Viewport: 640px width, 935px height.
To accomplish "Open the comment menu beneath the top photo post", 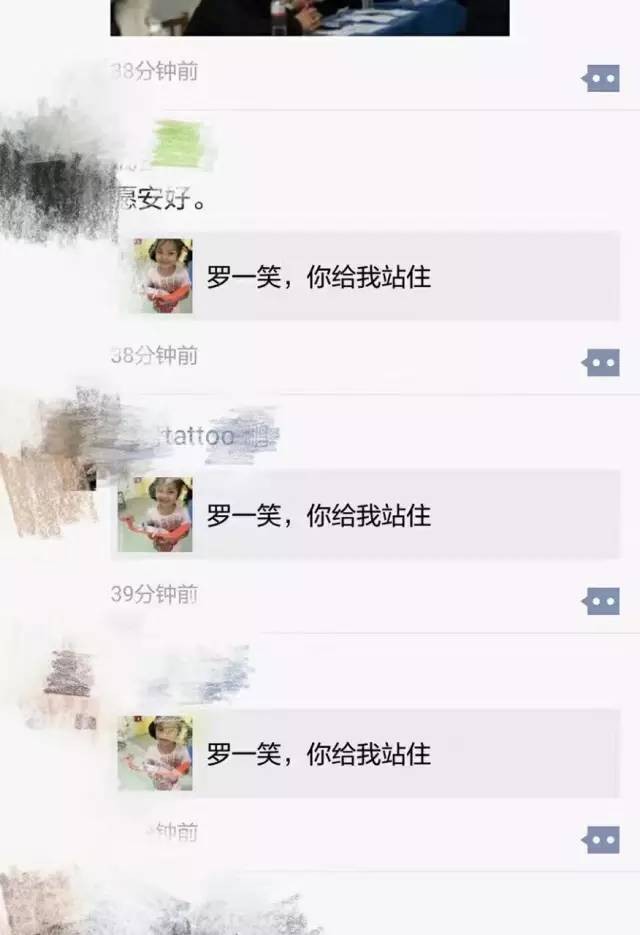I will tap(602, 78).
